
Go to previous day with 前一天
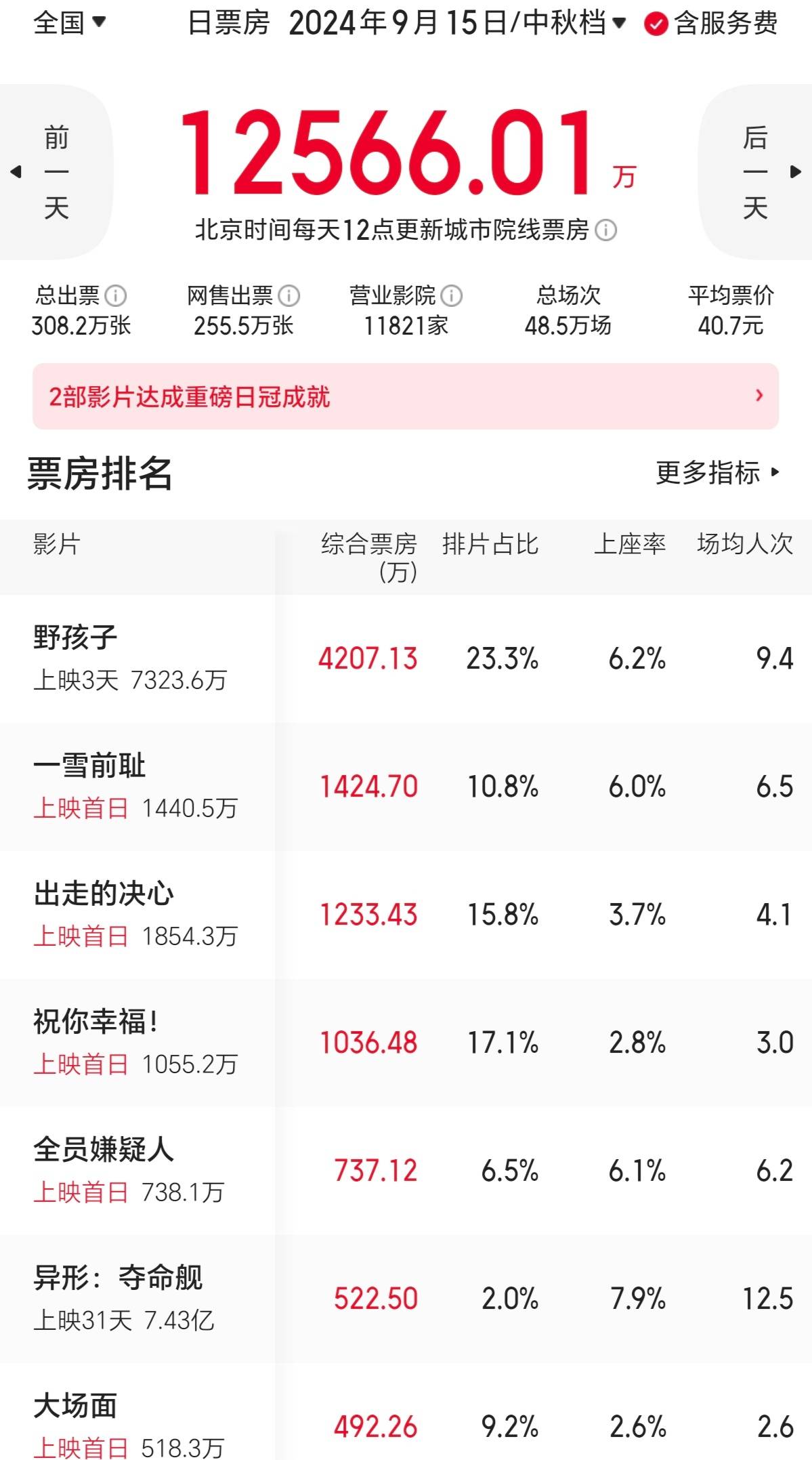[56, 172]
